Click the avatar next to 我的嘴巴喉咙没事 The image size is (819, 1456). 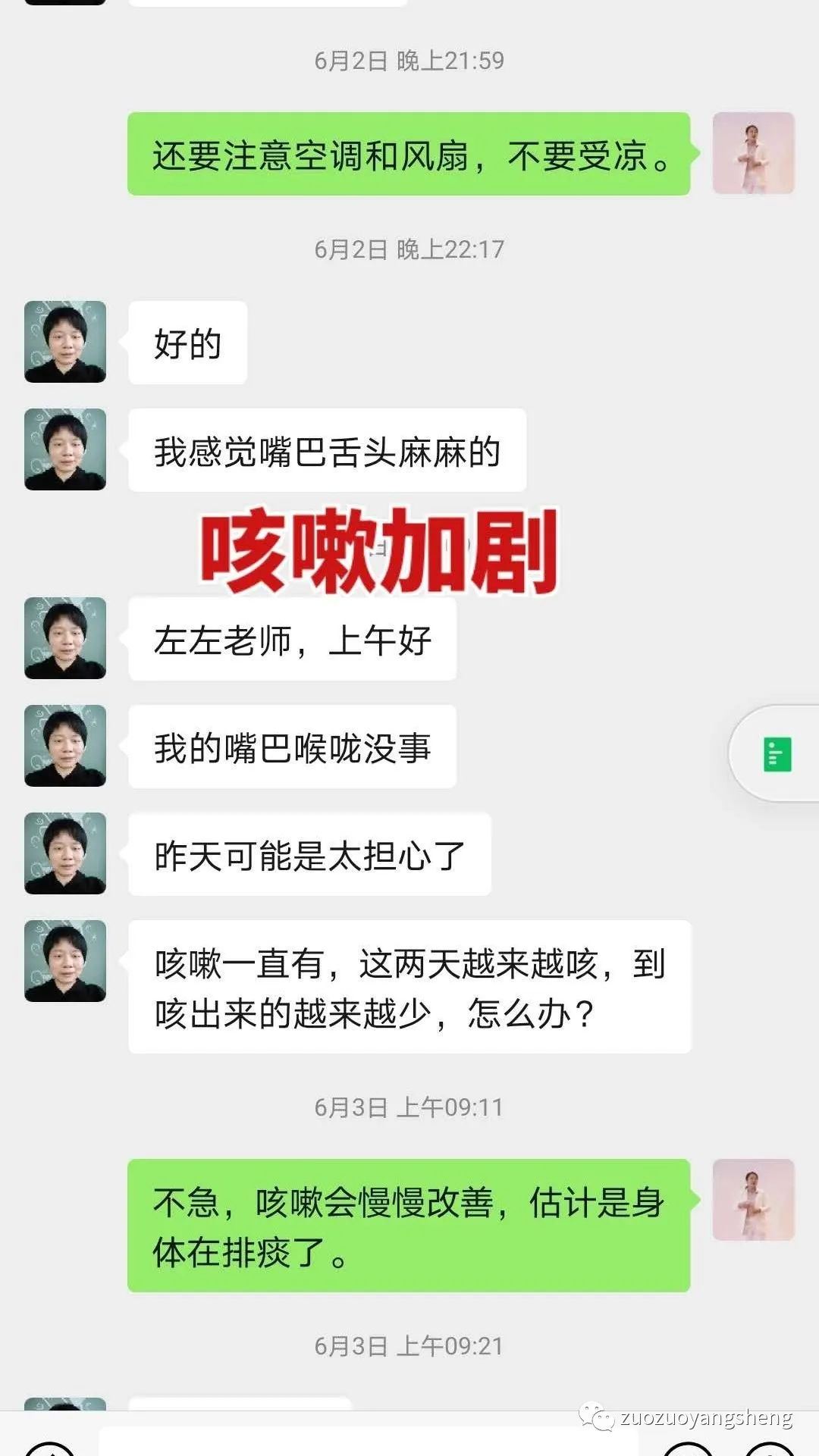[x=64, y=745]
